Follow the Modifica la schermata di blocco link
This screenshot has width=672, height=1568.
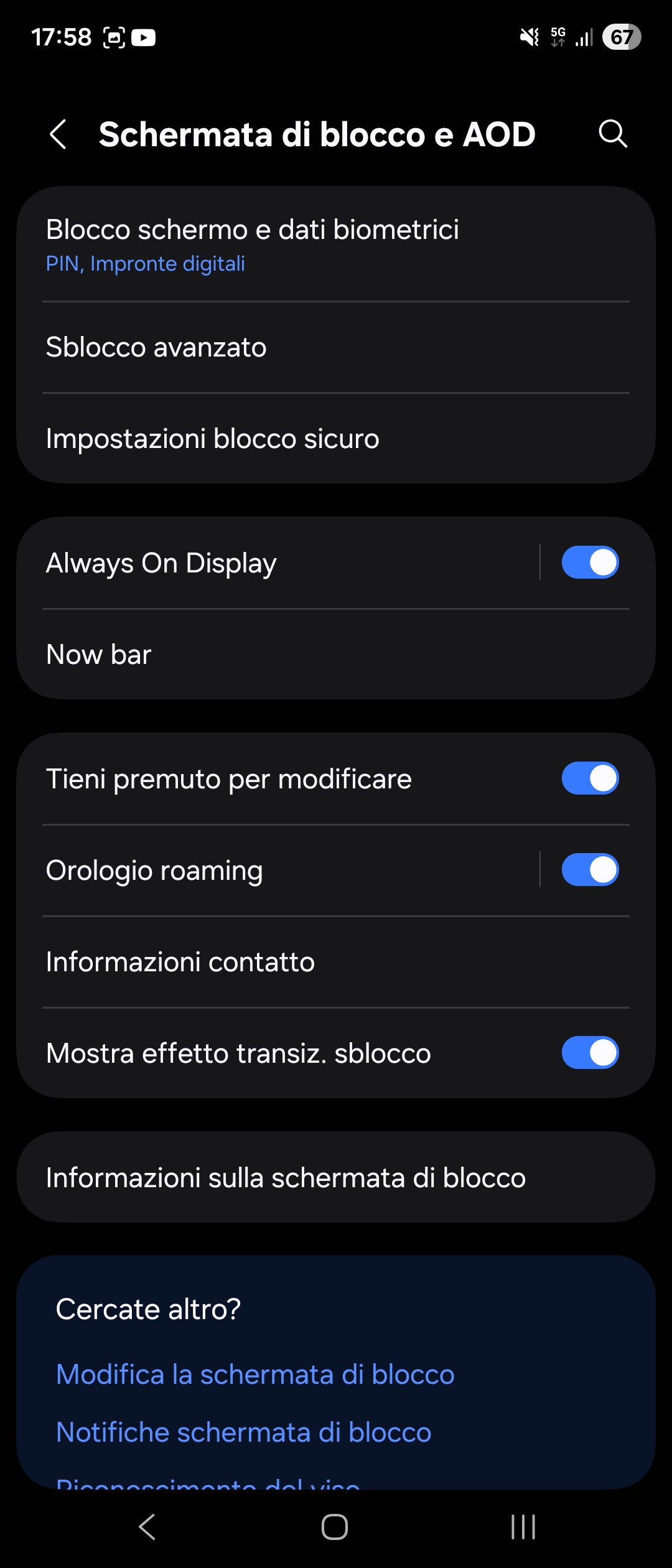pyautogui.click(x=255, y=1374)
